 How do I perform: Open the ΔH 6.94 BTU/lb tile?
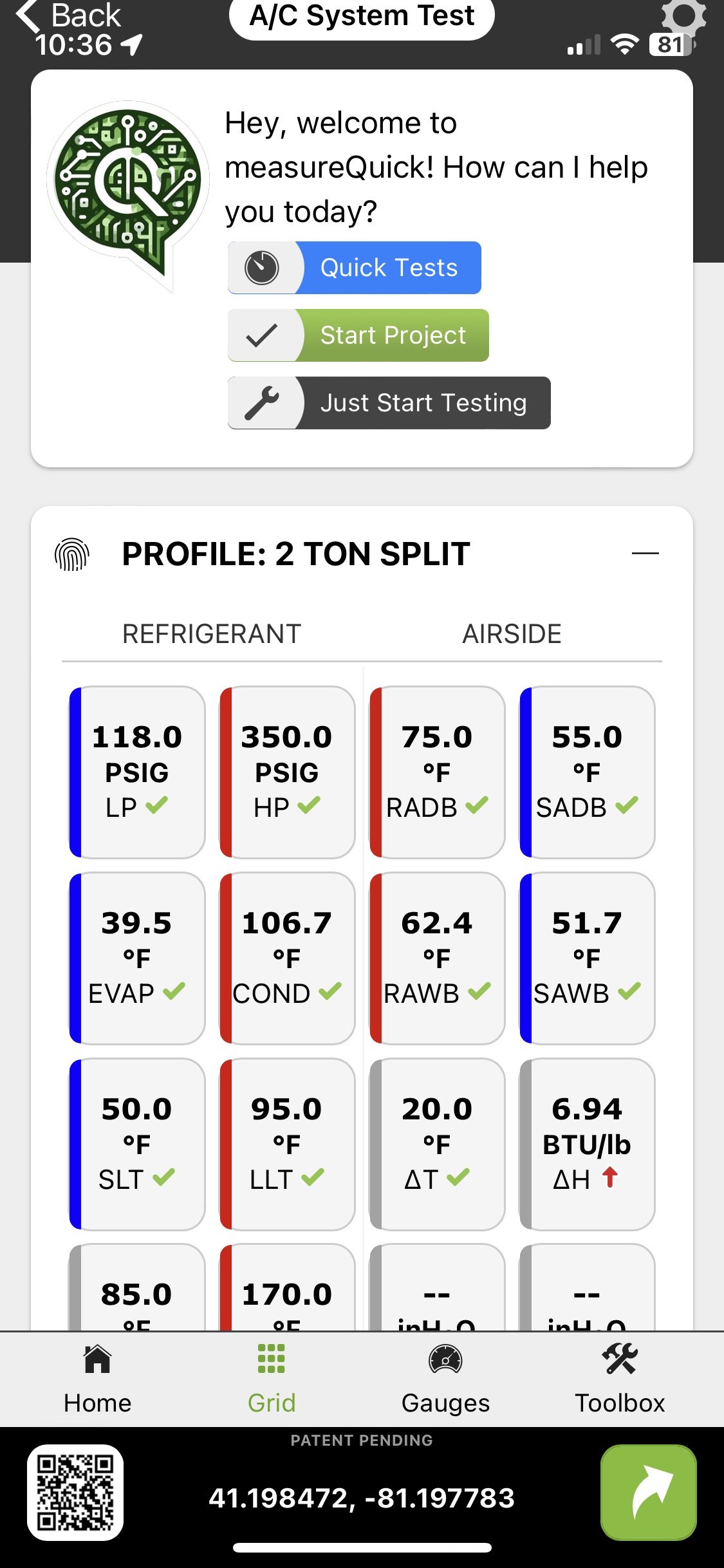point(587,1144)
